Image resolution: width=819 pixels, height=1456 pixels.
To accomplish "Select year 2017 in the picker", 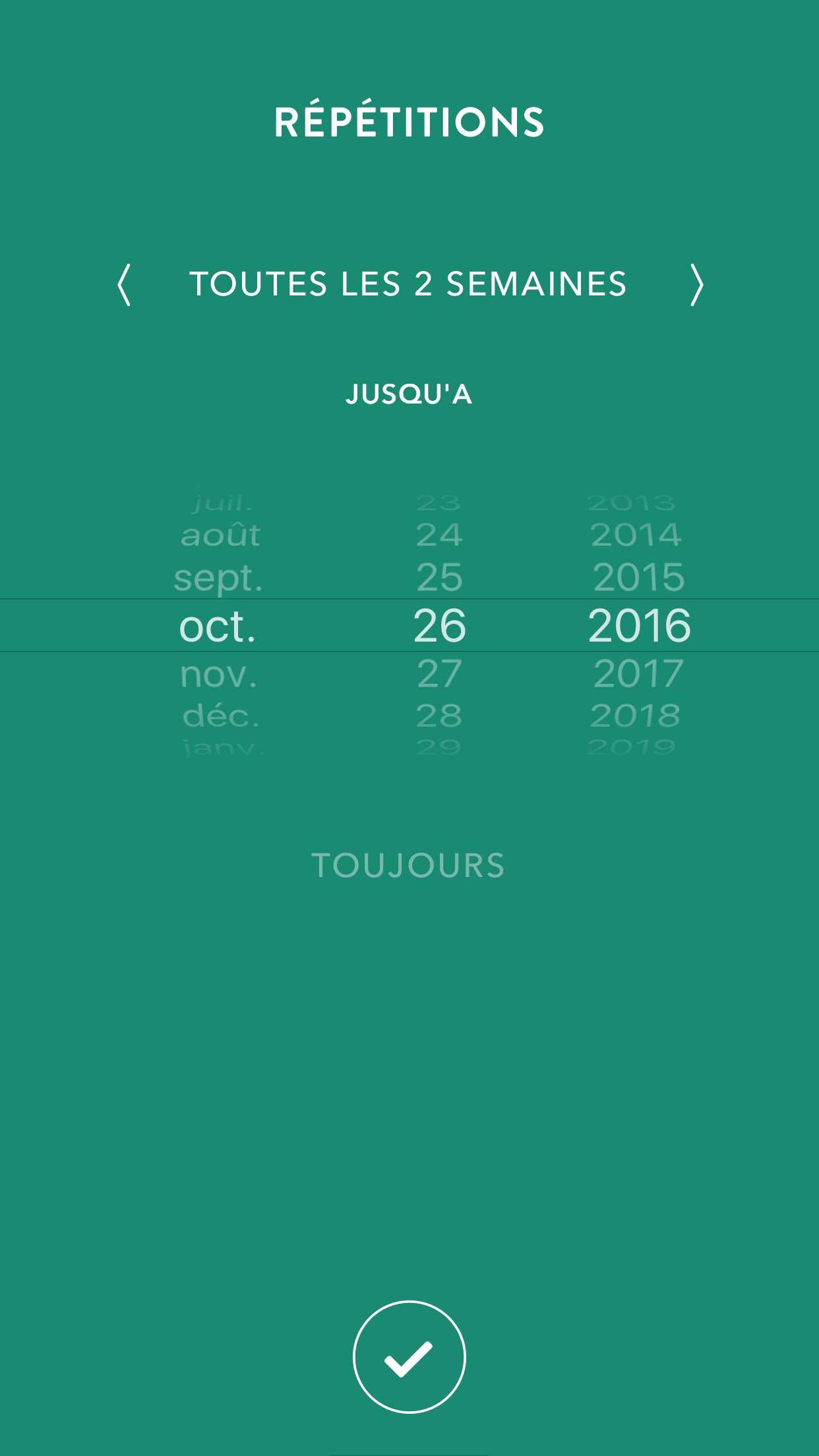I will (638, 674).
